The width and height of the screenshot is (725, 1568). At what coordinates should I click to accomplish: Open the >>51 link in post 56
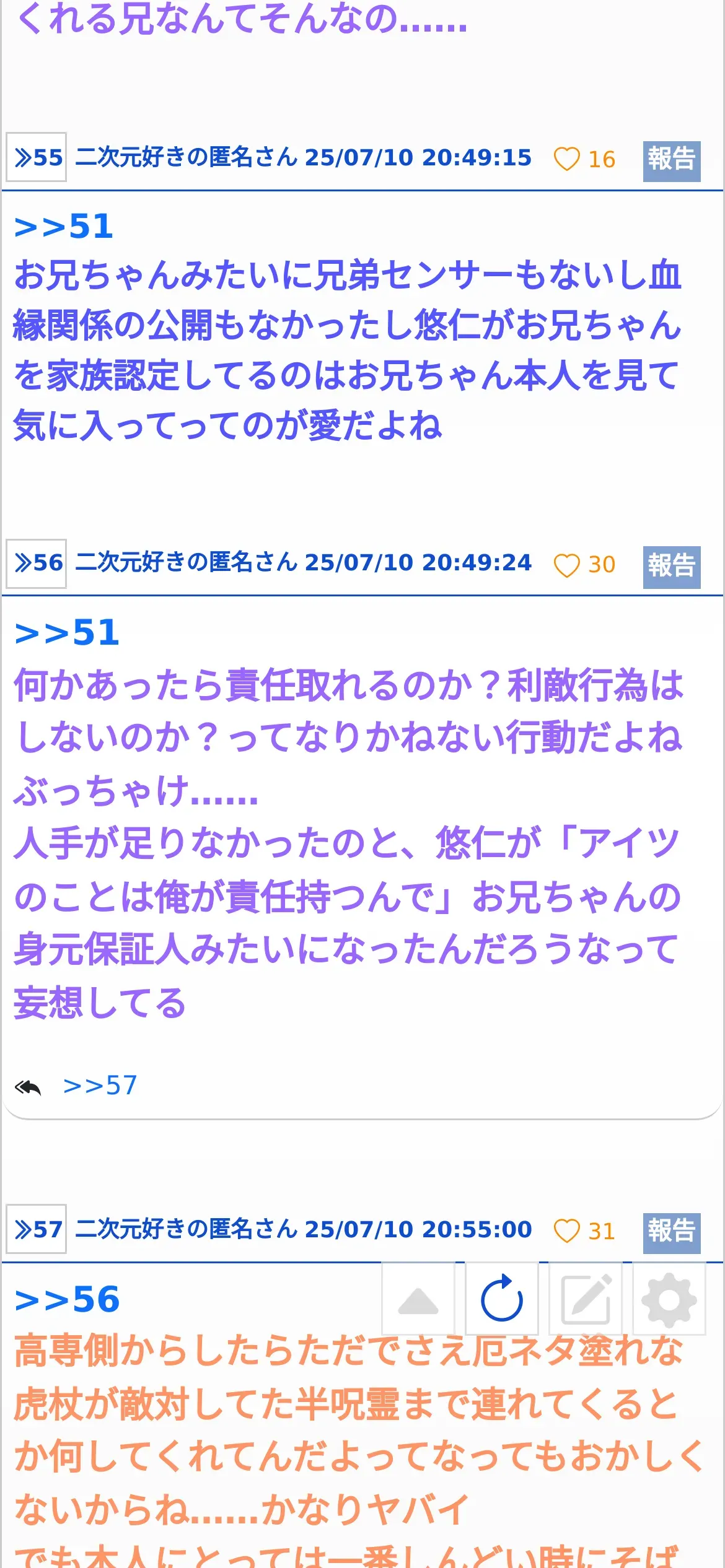67,633
